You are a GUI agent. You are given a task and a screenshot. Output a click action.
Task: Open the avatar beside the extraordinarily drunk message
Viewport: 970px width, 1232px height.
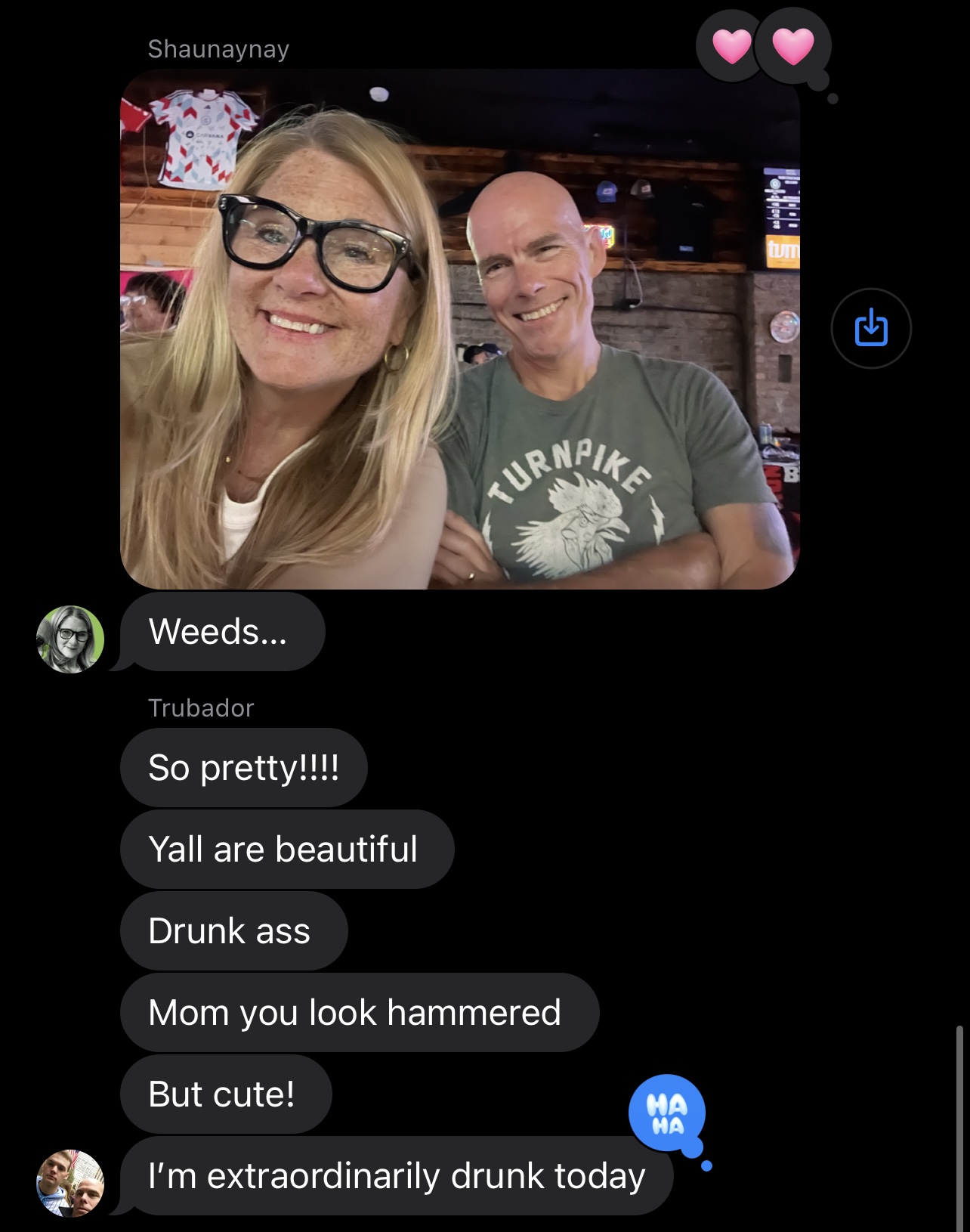click(x=70, y=1183)
